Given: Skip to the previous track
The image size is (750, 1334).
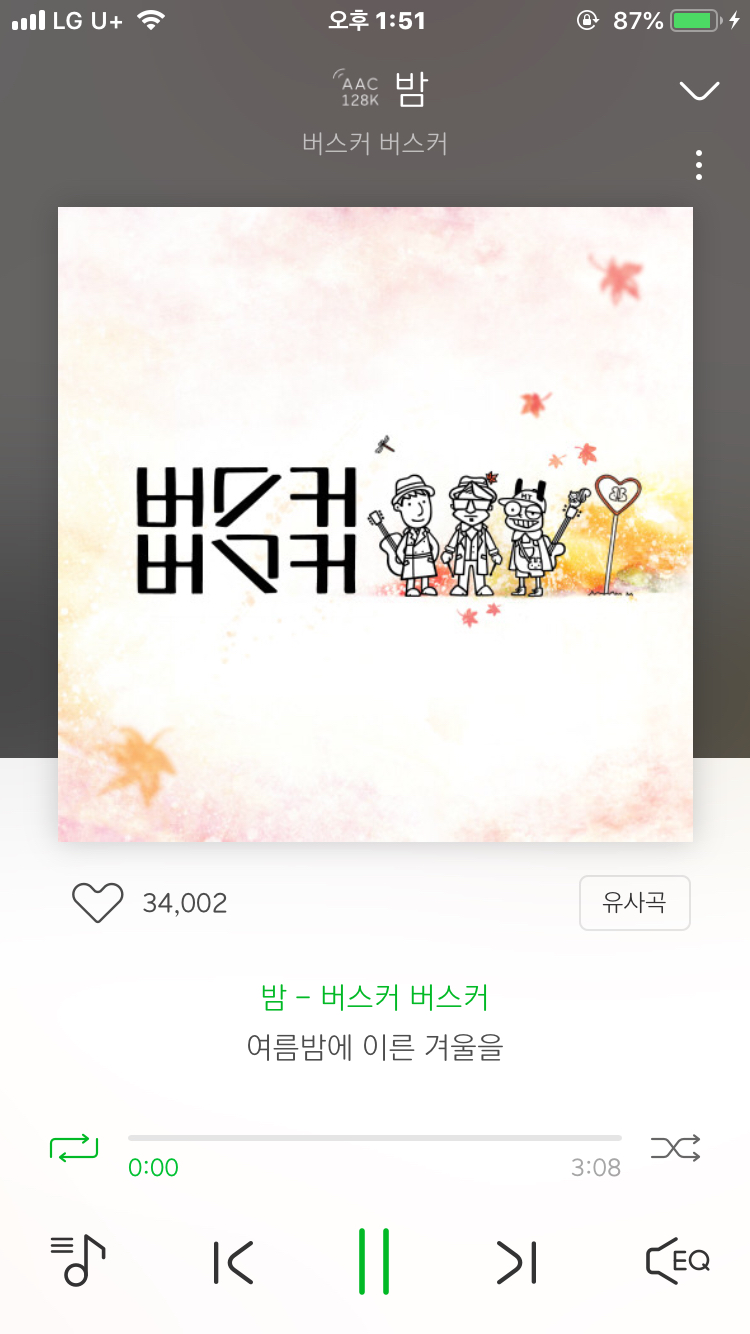Looking at the screenshot, I should [231, 1262].
